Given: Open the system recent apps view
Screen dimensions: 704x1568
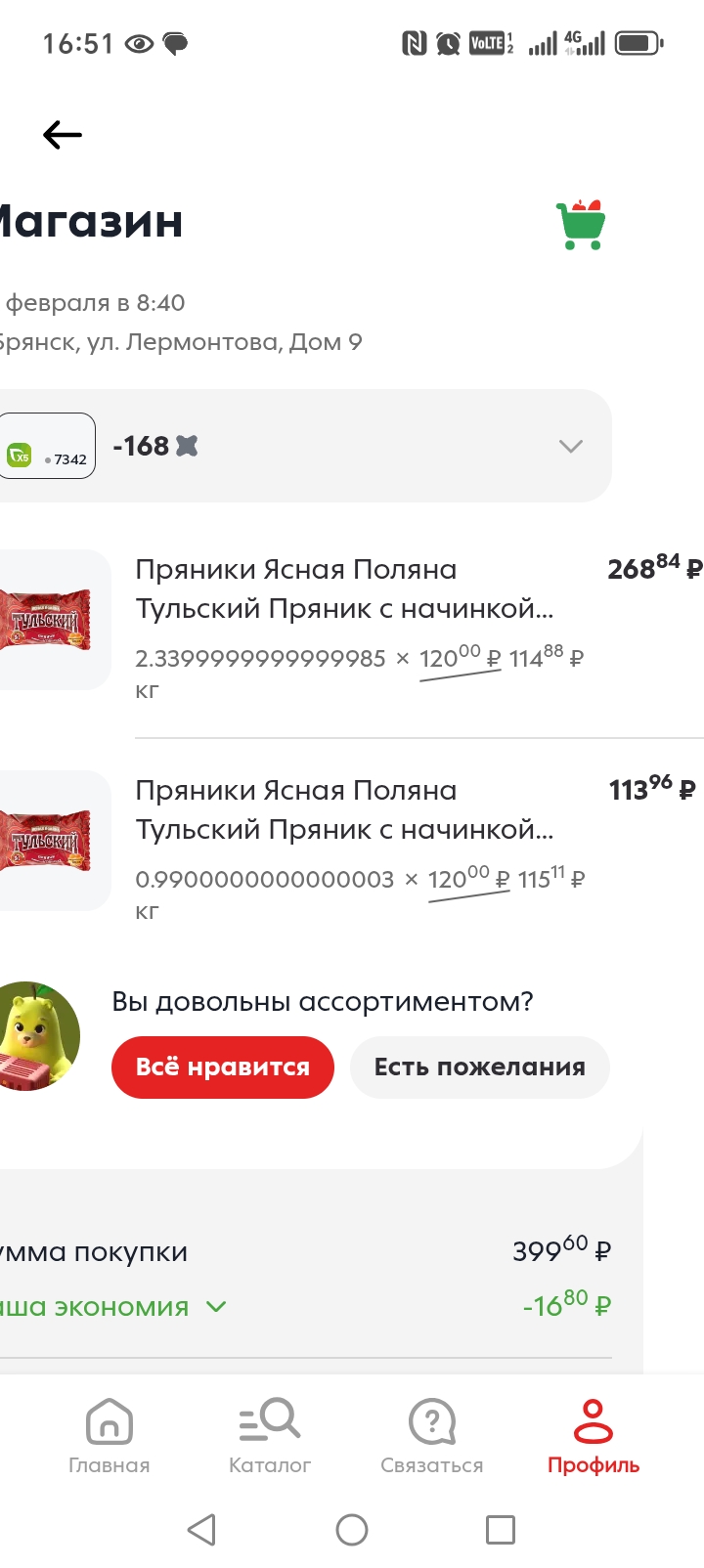Looking at the screenshot, I should tap(501, 1530).
